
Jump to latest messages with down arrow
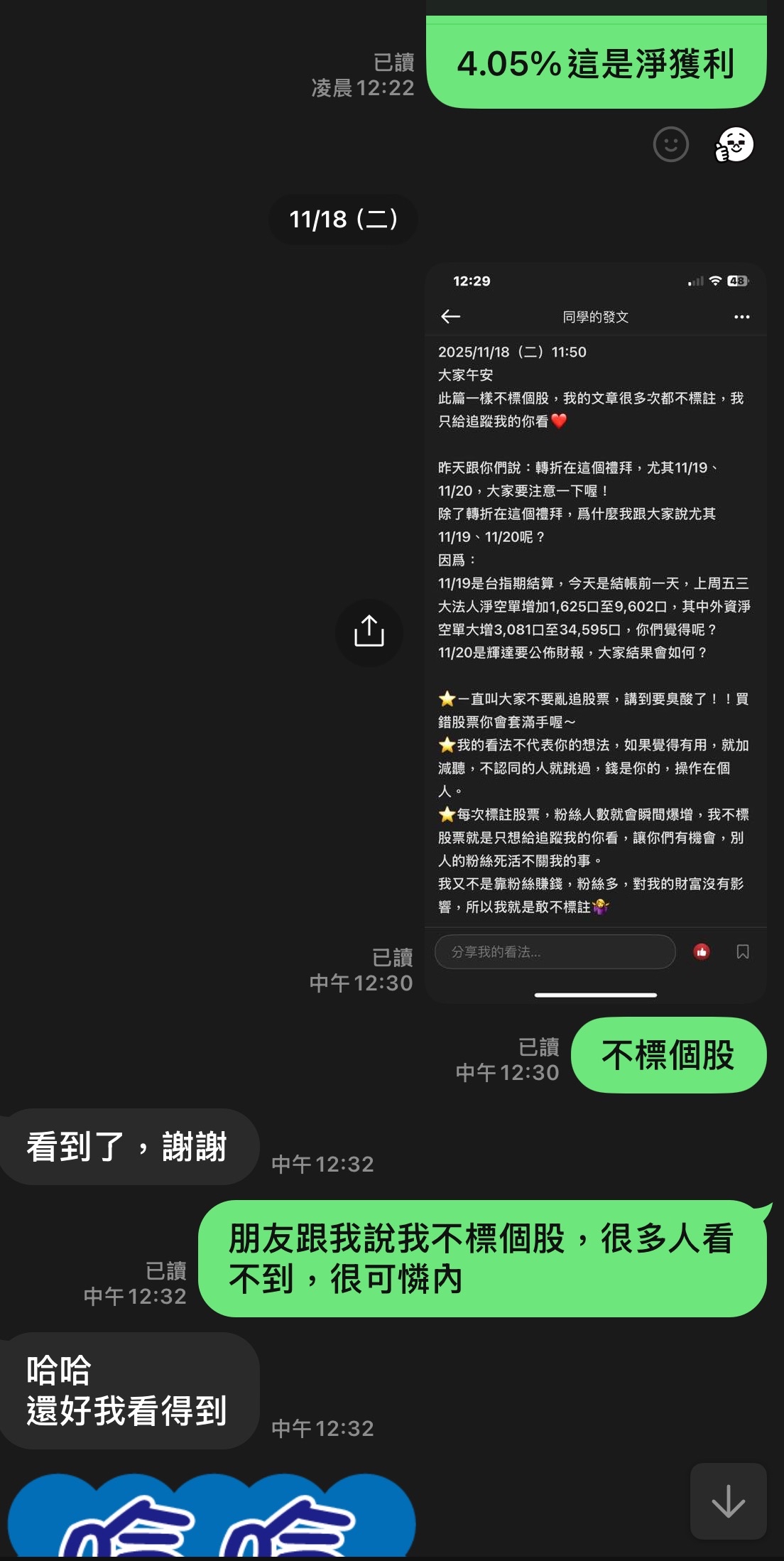728,1502
